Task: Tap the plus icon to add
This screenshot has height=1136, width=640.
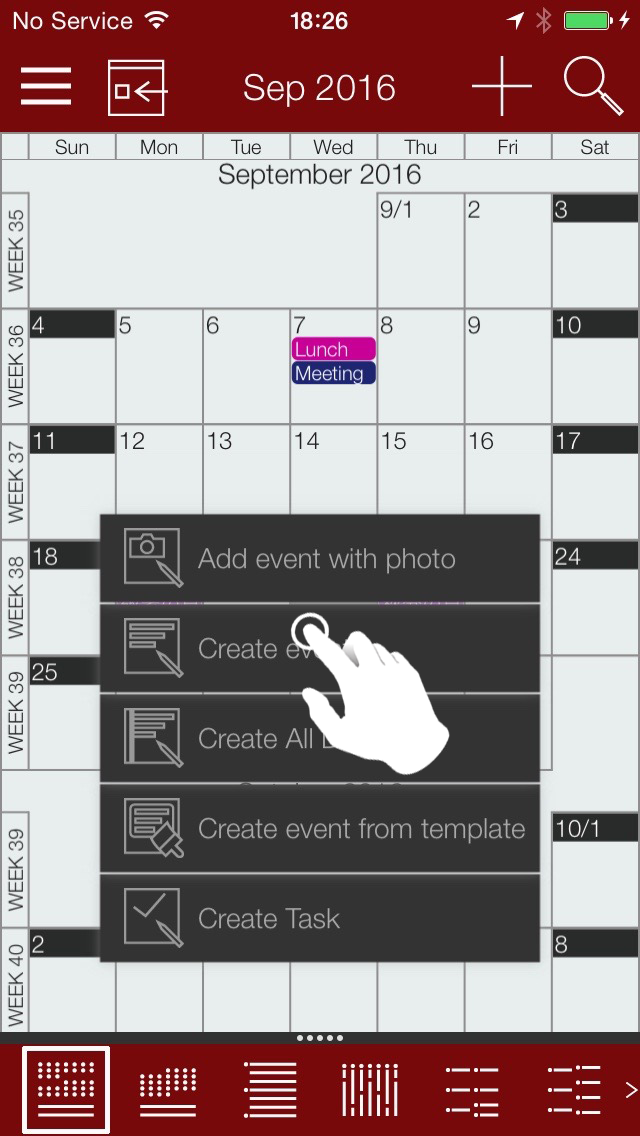Action: pyautogui.click(x=501, y=87)
